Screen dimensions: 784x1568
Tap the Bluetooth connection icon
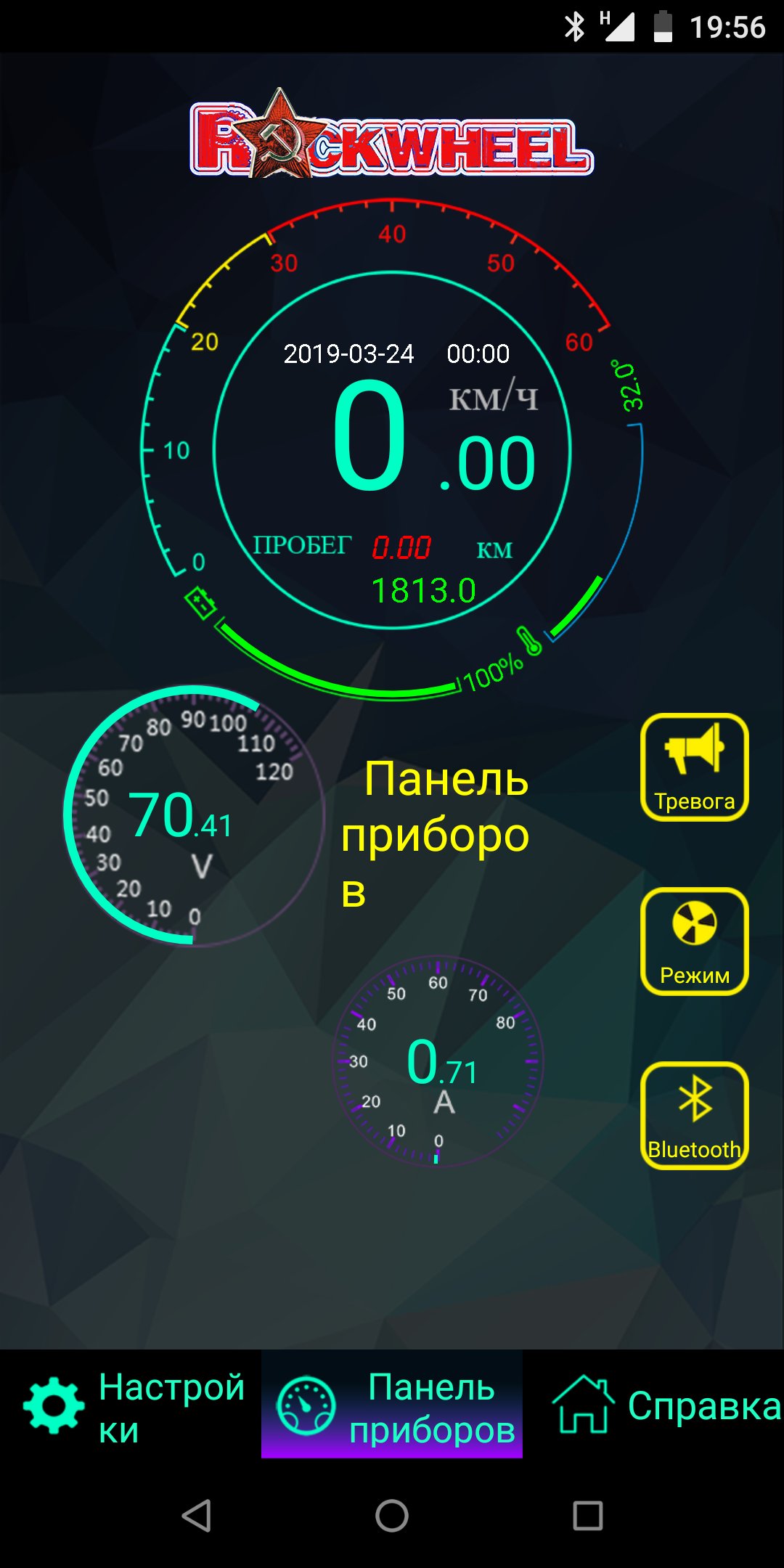(695, 1096)
